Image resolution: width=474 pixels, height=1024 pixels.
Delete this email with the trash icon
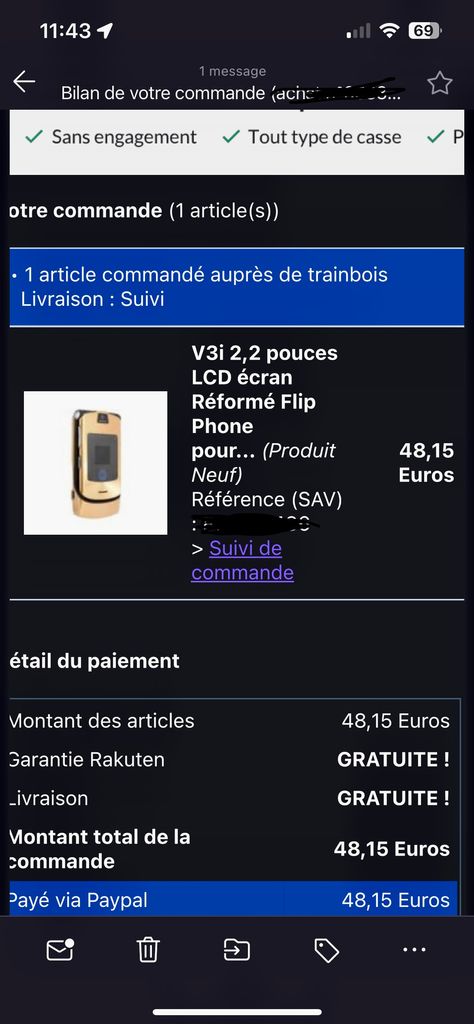tap(148, 950)
